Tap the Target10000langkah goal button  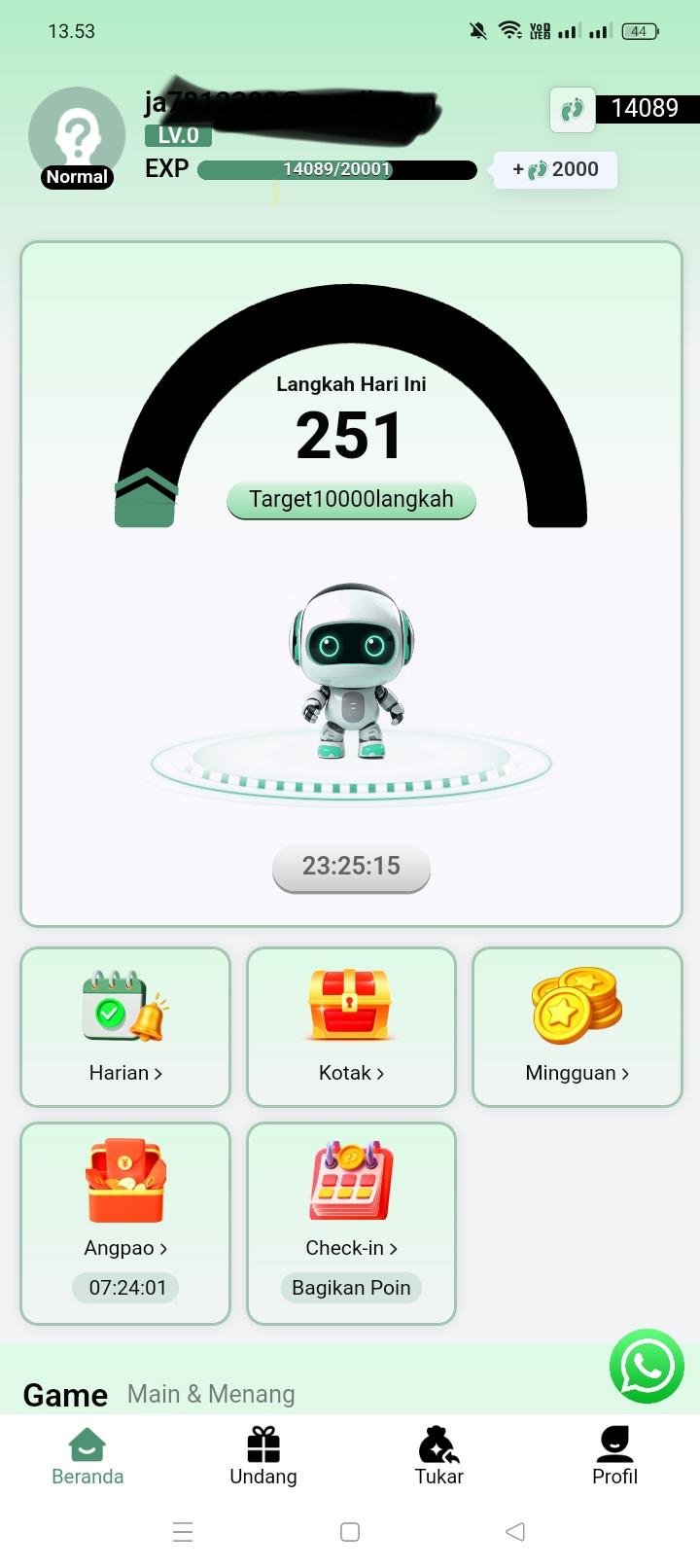coord(351,499)
